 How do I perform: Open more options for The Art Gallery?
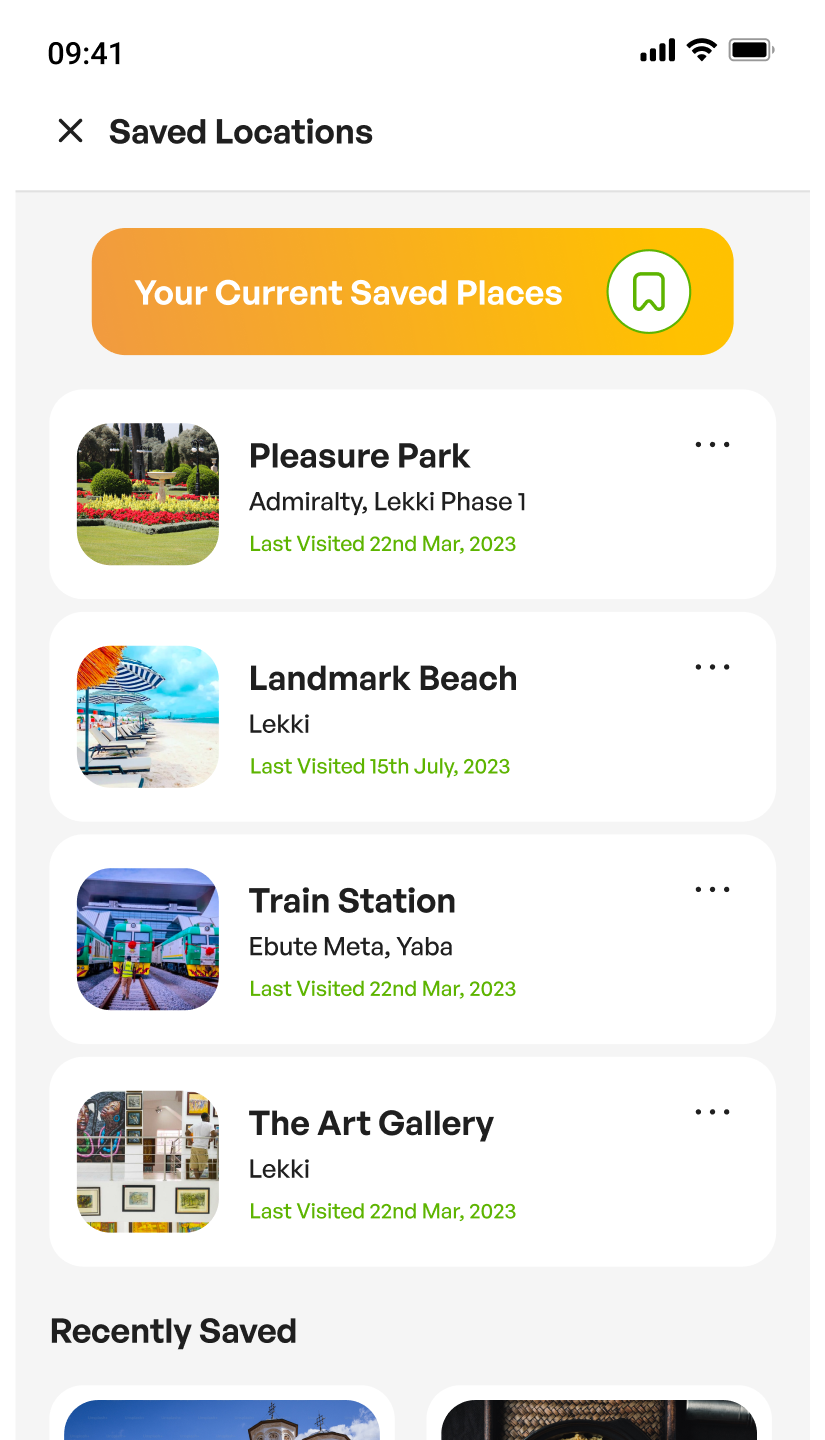(x=712, y=1112)
